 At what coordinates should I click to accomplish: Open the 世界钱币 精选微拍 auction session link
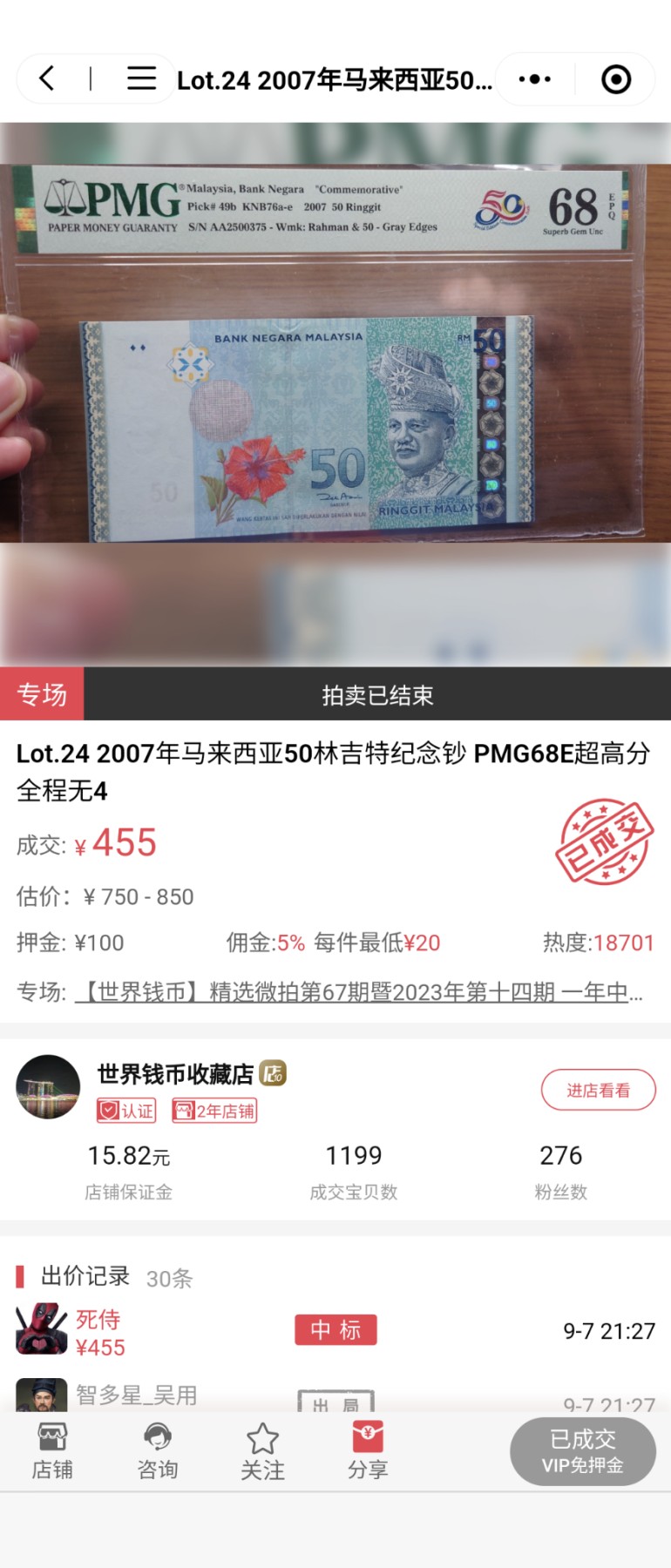coord(358,991)
